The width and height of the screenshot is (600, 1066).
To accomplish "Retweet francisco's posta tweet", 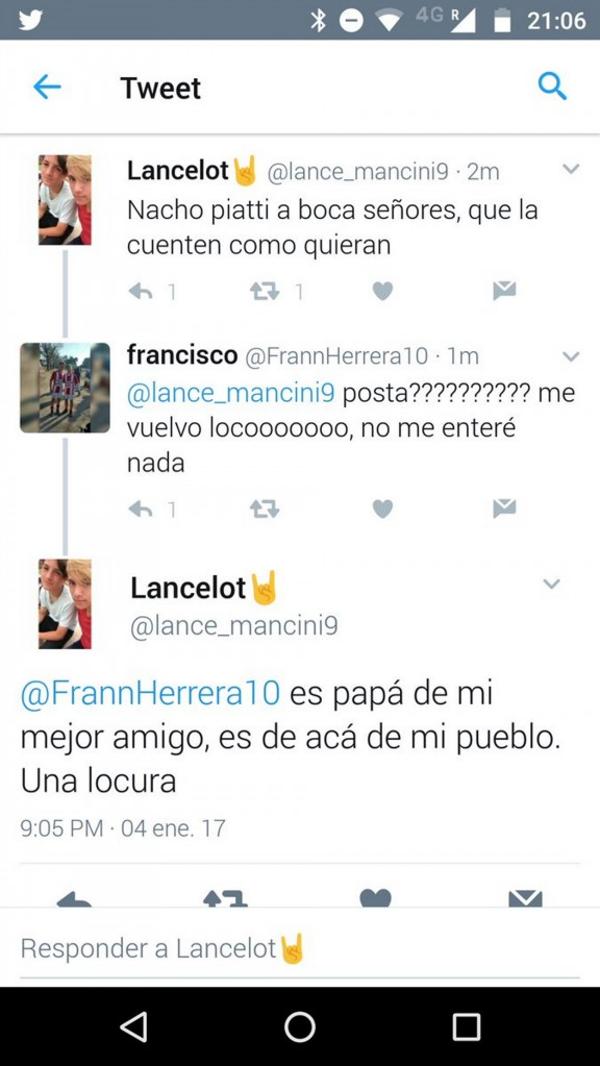I will (x=264, y=509).
